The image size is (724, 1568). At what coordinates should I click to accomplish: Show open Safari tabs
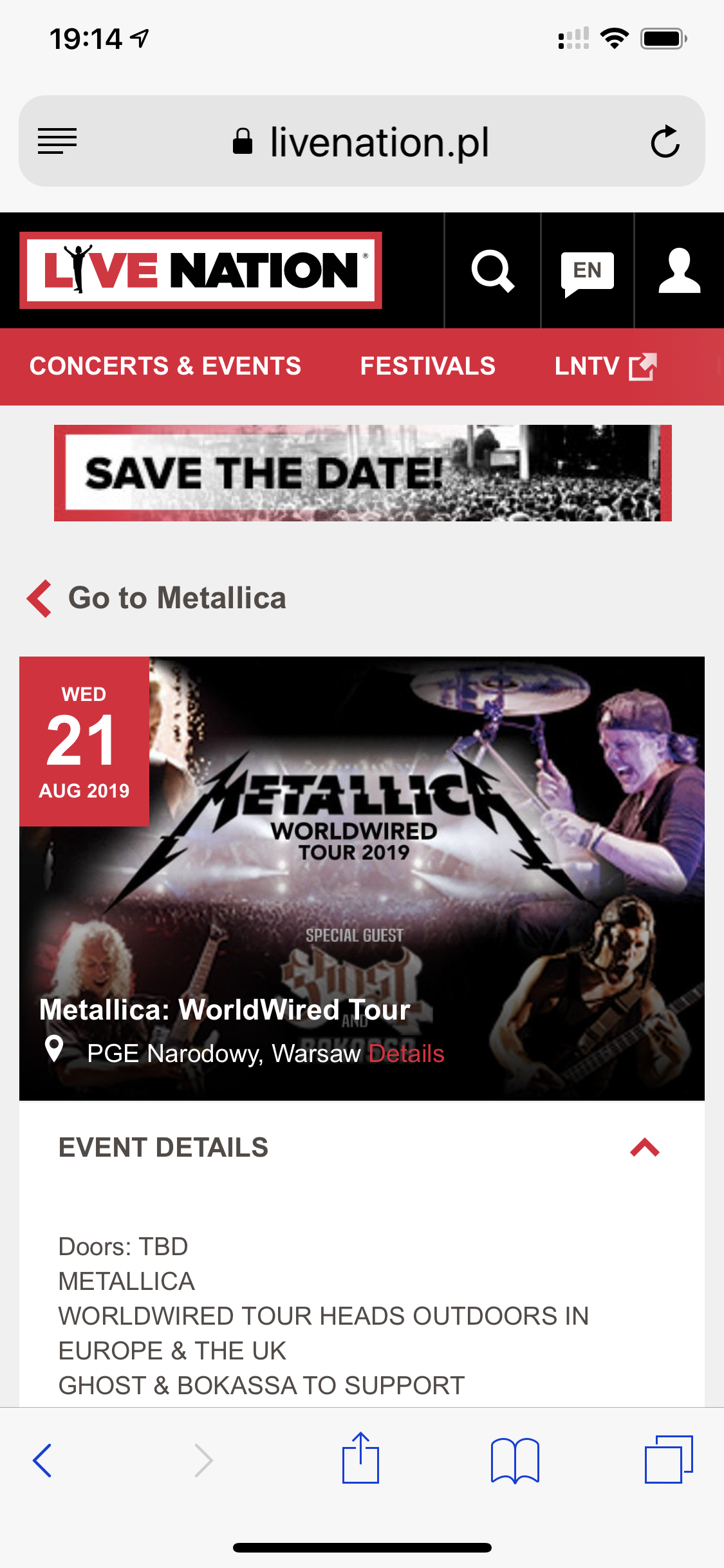(x=669, y=1460)
